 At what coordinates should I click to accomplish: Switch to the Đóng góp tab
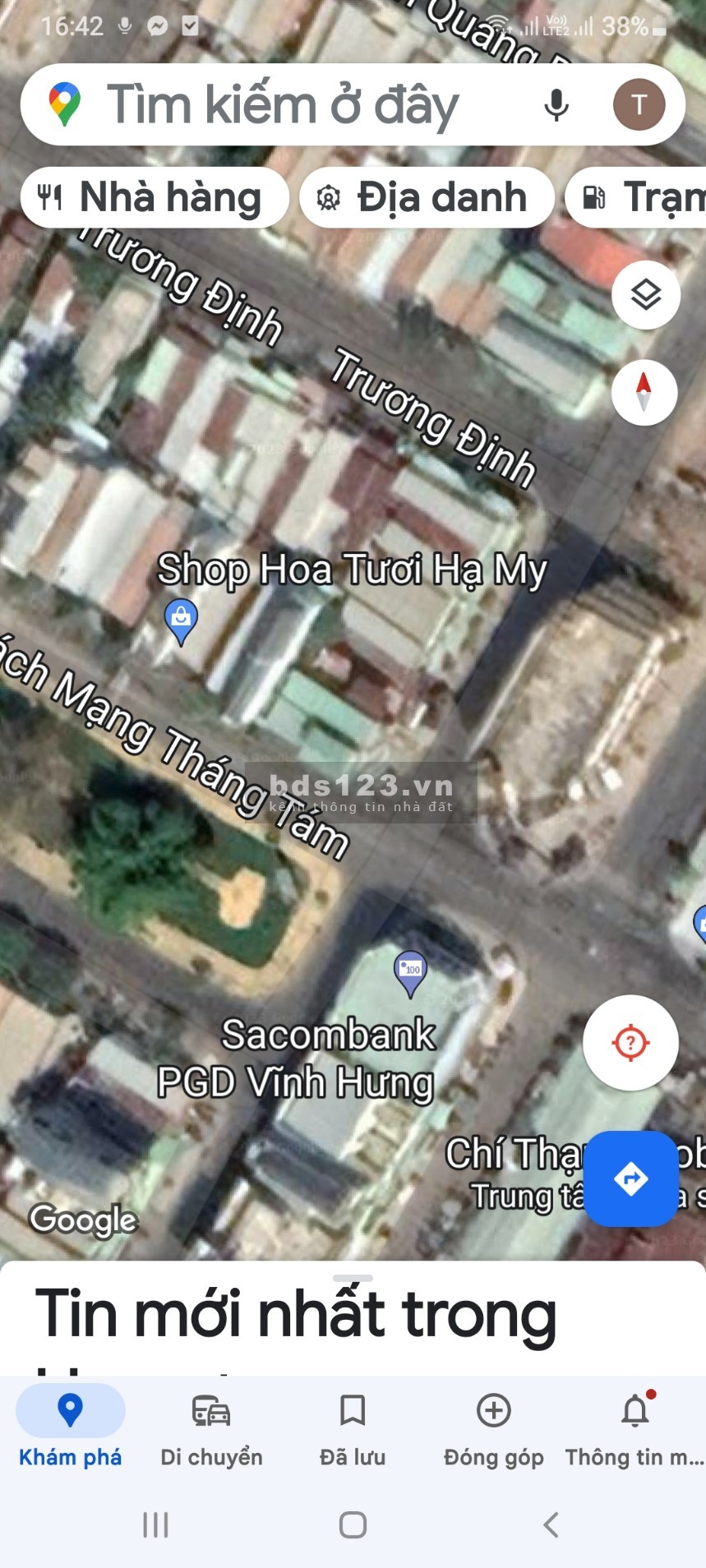pos(493,1429)
